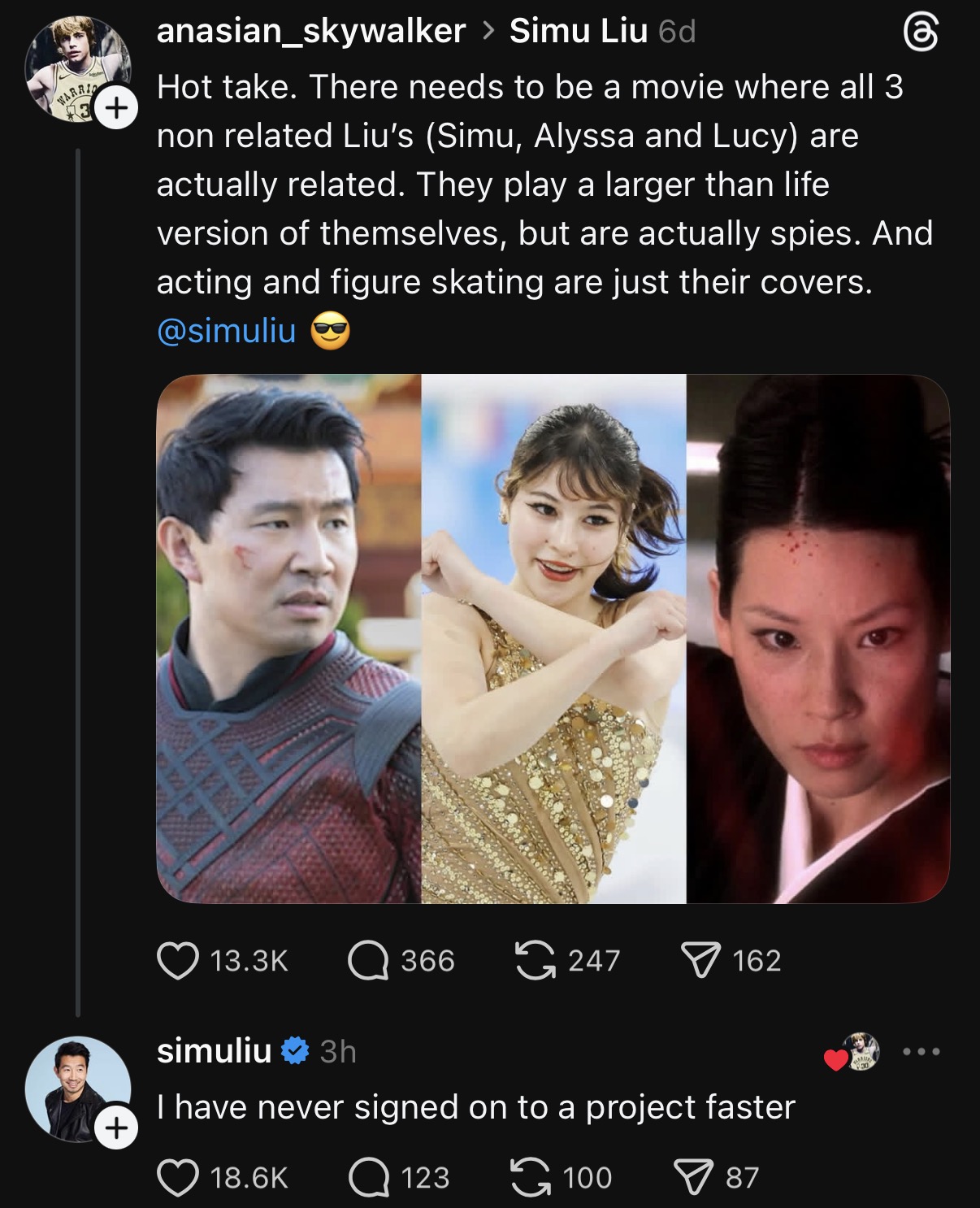Screen dimensions: 980x1208
Task: Repost anasian_skywalker's hot take
Action: [535, 961]
